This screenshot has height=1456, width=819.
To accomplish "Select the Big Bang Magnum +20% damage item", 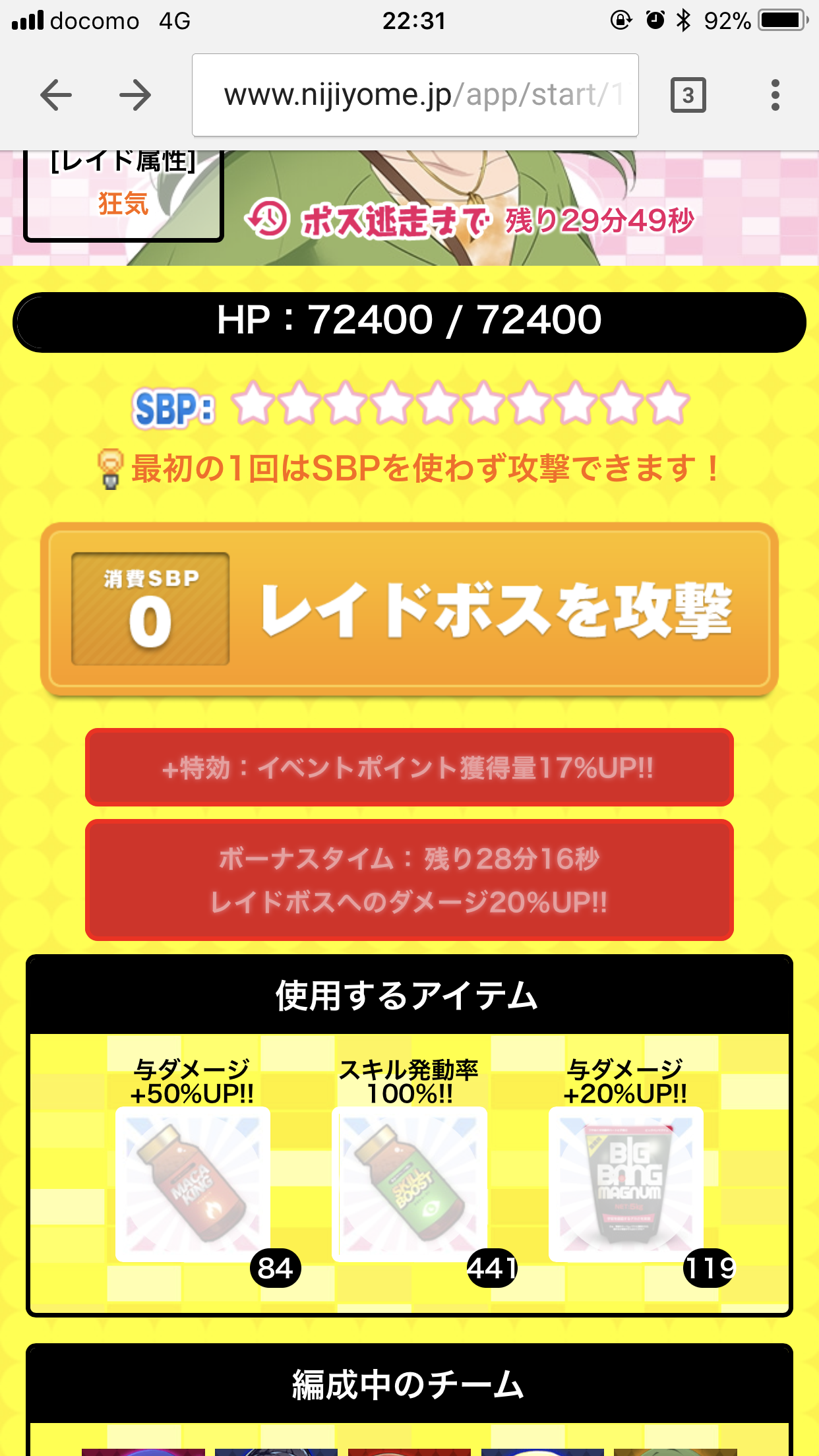I will (626, 1184).
